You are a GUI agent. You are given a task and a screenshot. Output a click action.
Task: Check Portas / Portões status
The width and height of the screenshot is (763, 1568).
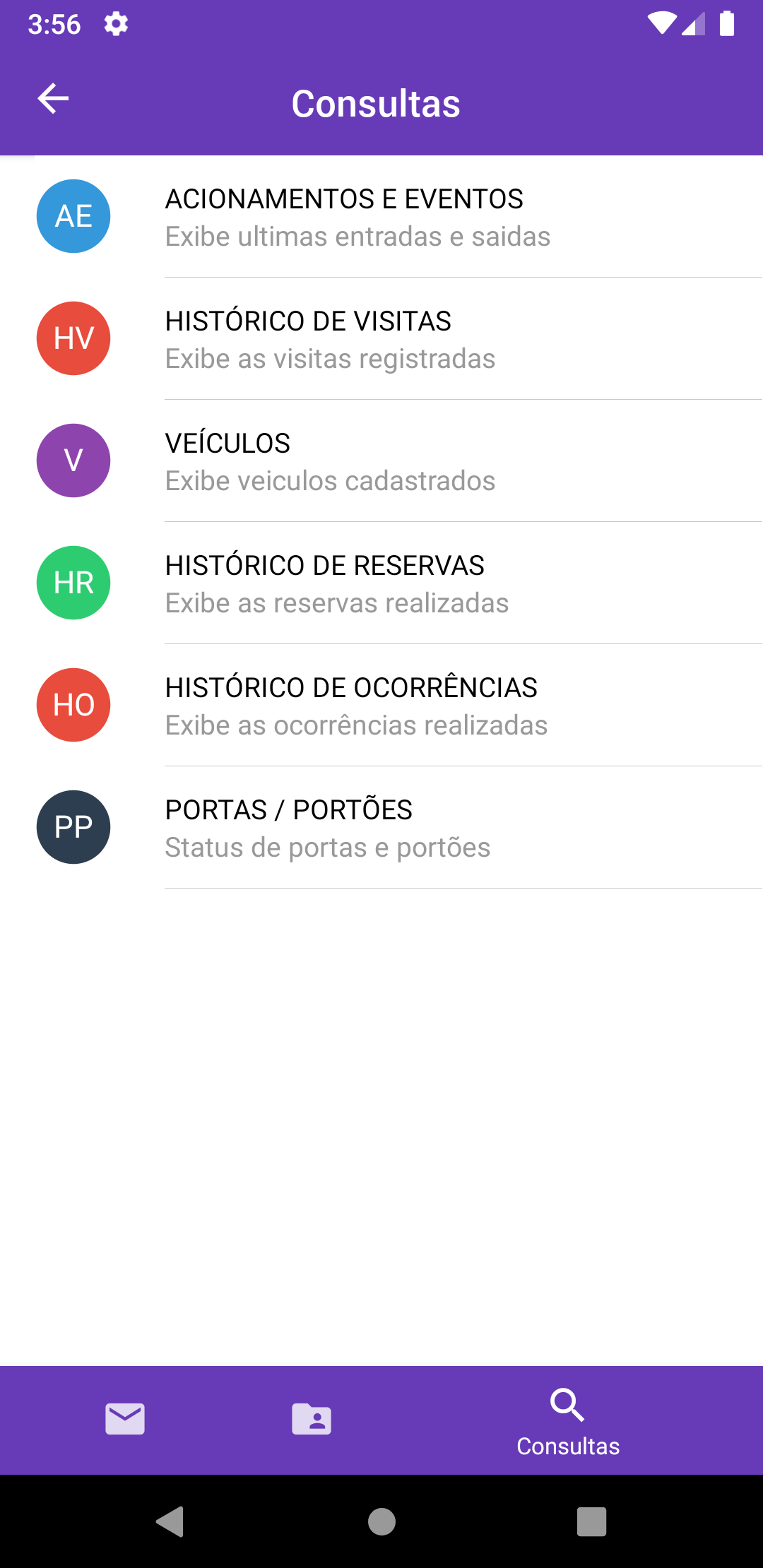tap(381, 827)
